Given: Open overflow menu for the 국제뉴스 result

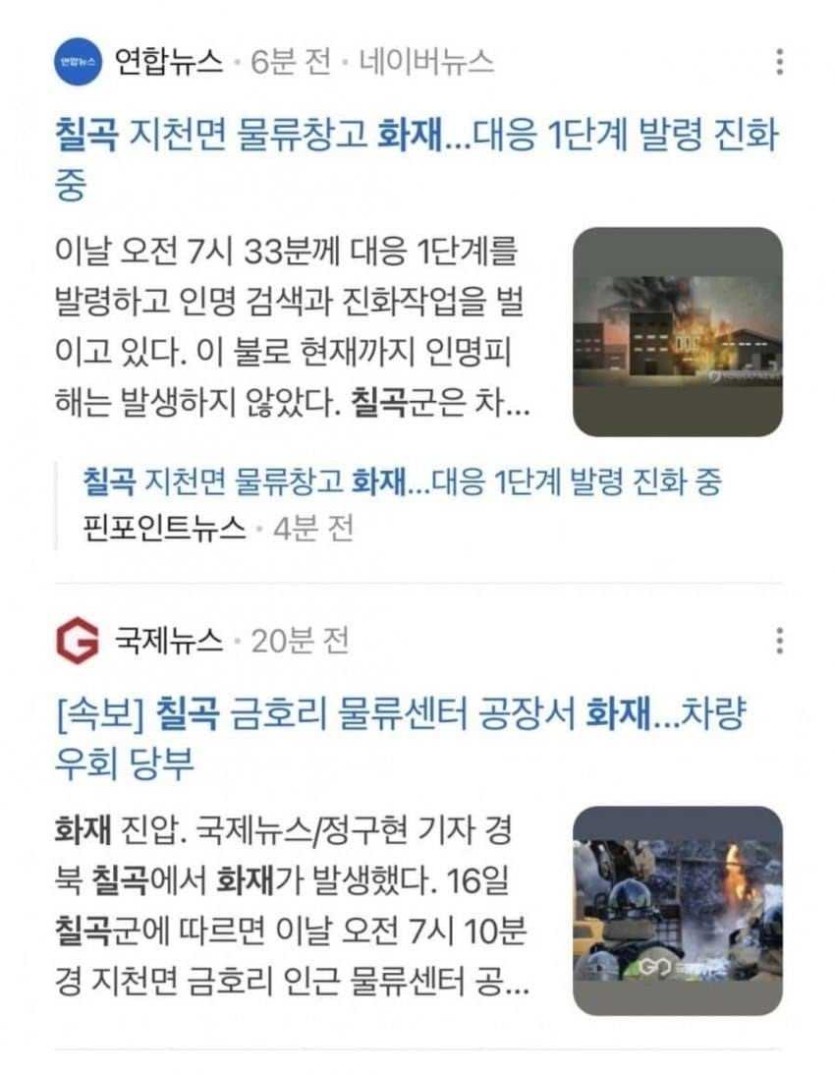Looking at the screenshot, I should tap(779, 640).
